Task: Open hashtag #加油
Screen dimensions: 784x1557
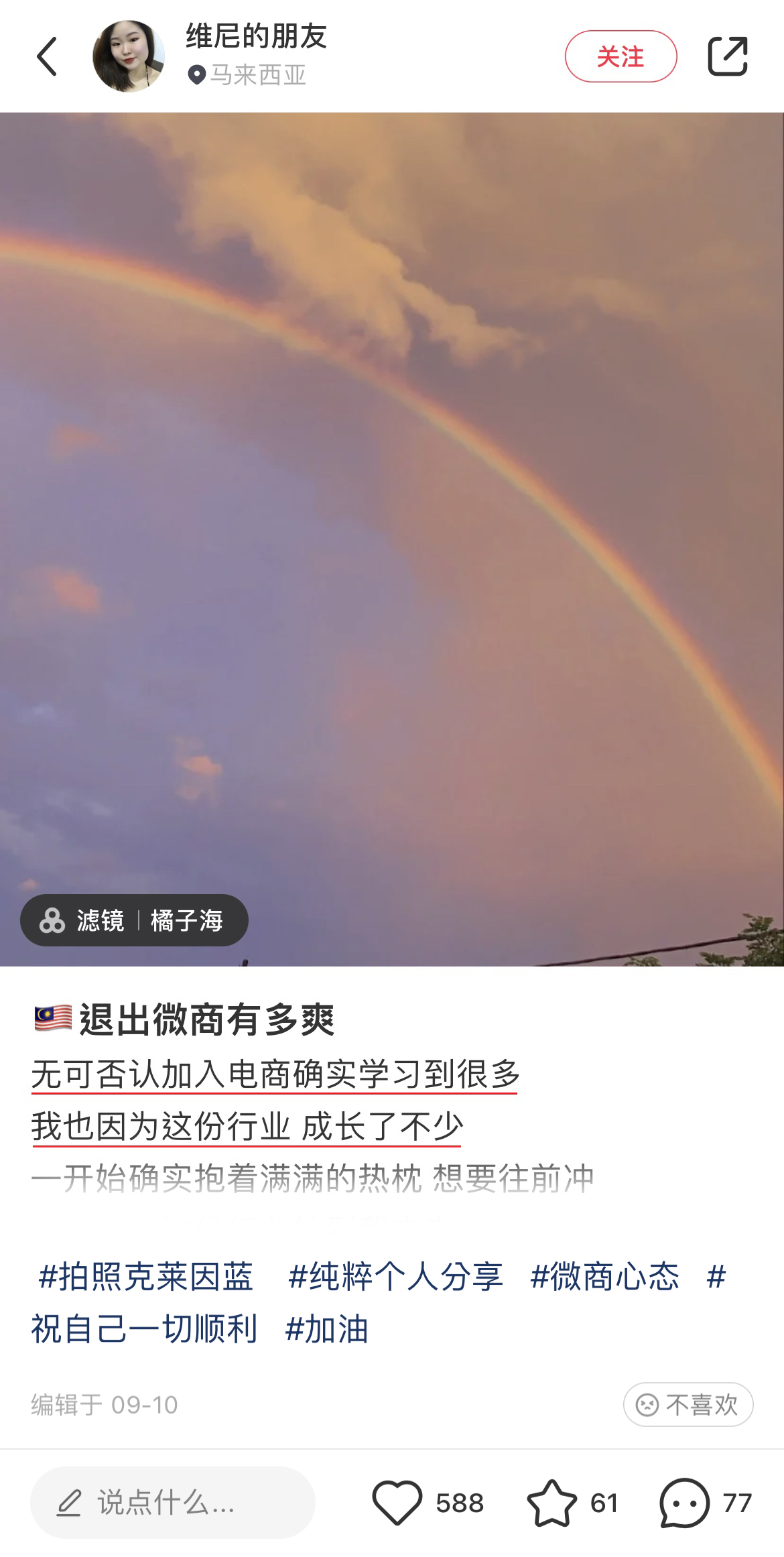Action: (327, 1328)
